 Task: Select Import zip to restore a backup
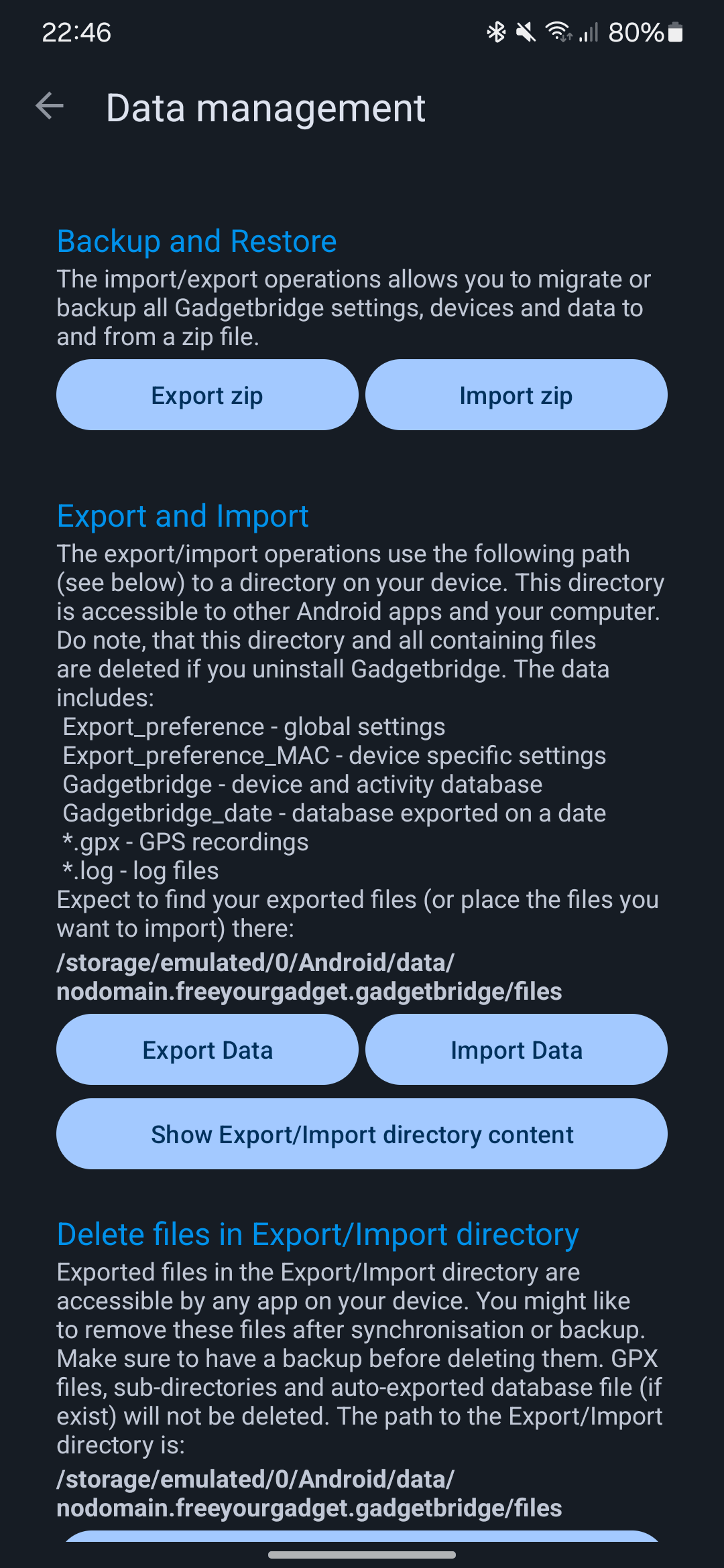516,395
